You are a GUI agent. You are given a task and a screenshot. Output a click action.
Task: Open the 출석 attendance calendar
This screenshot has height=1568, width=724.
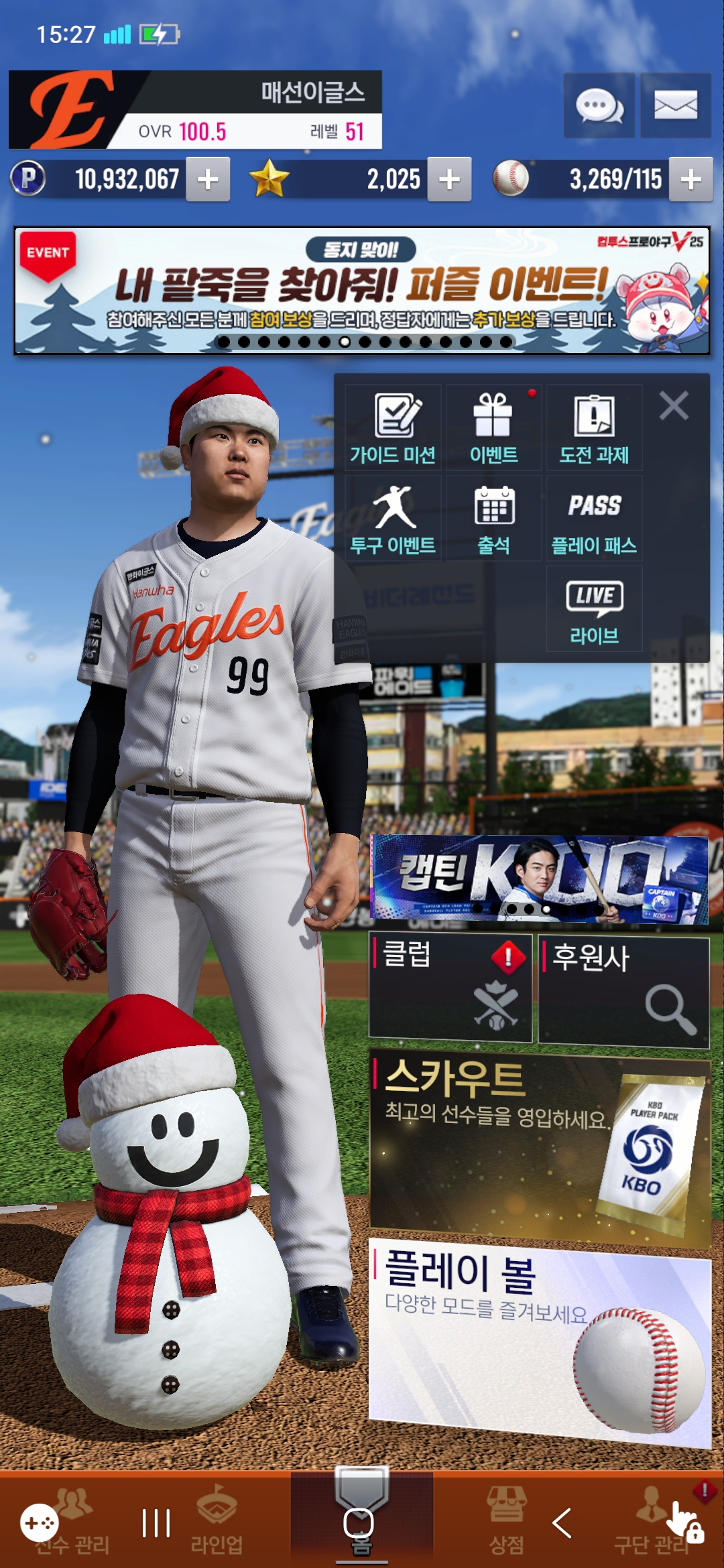tap(494, 519)
